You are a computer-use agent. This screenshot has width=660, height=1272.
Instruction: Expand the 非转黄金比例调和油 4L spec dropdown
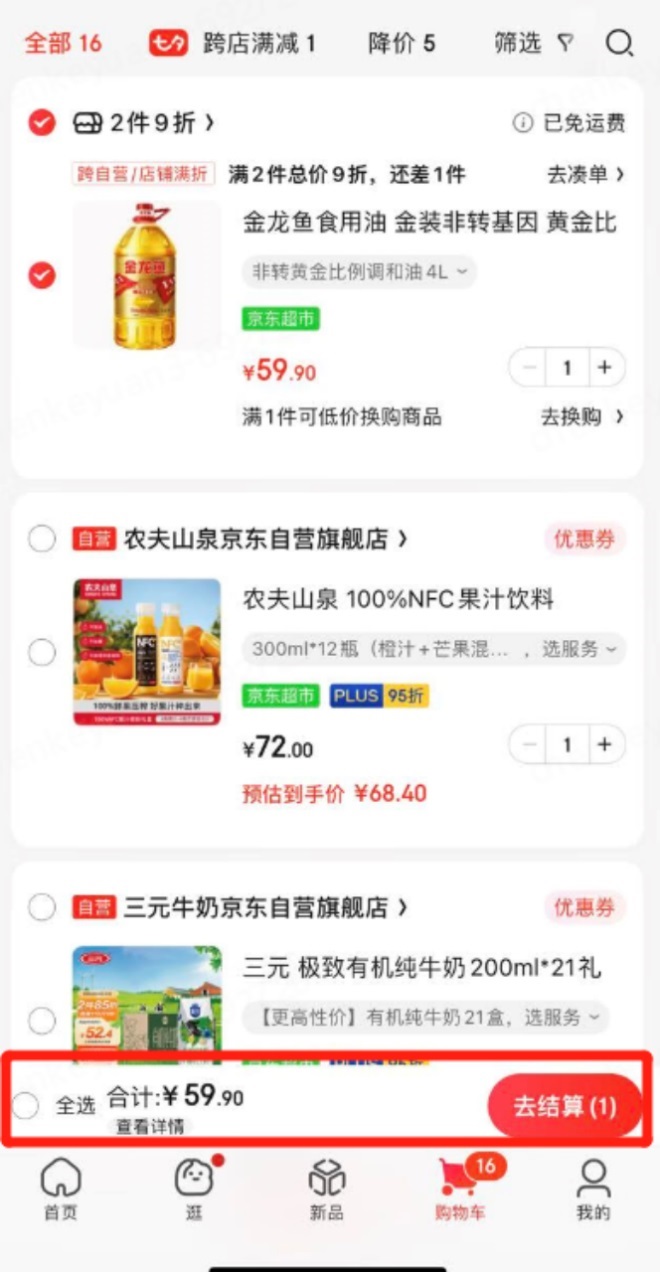[x=360, y=271]
